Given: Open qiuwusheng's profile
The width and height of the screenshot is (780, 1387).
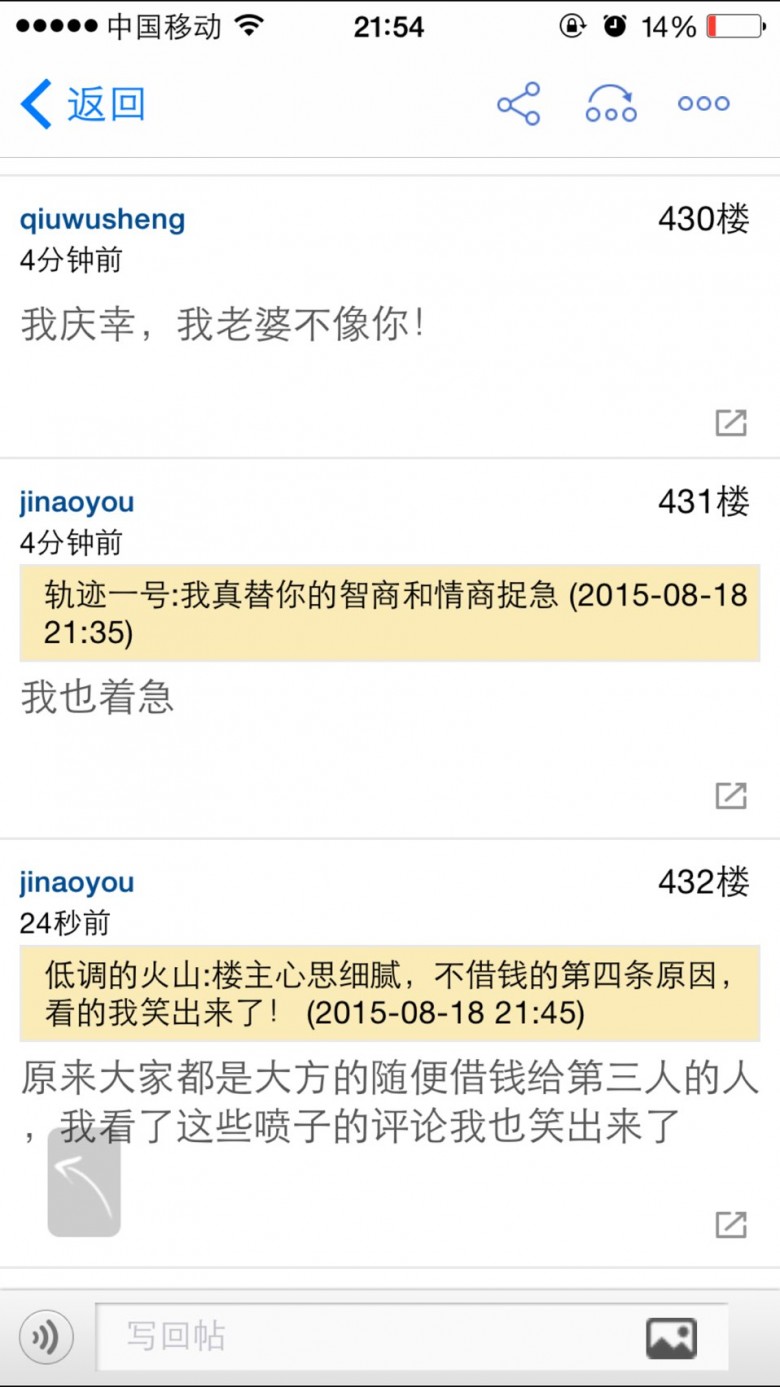Looking at the screenshot, I should click(x=102, y=219).
